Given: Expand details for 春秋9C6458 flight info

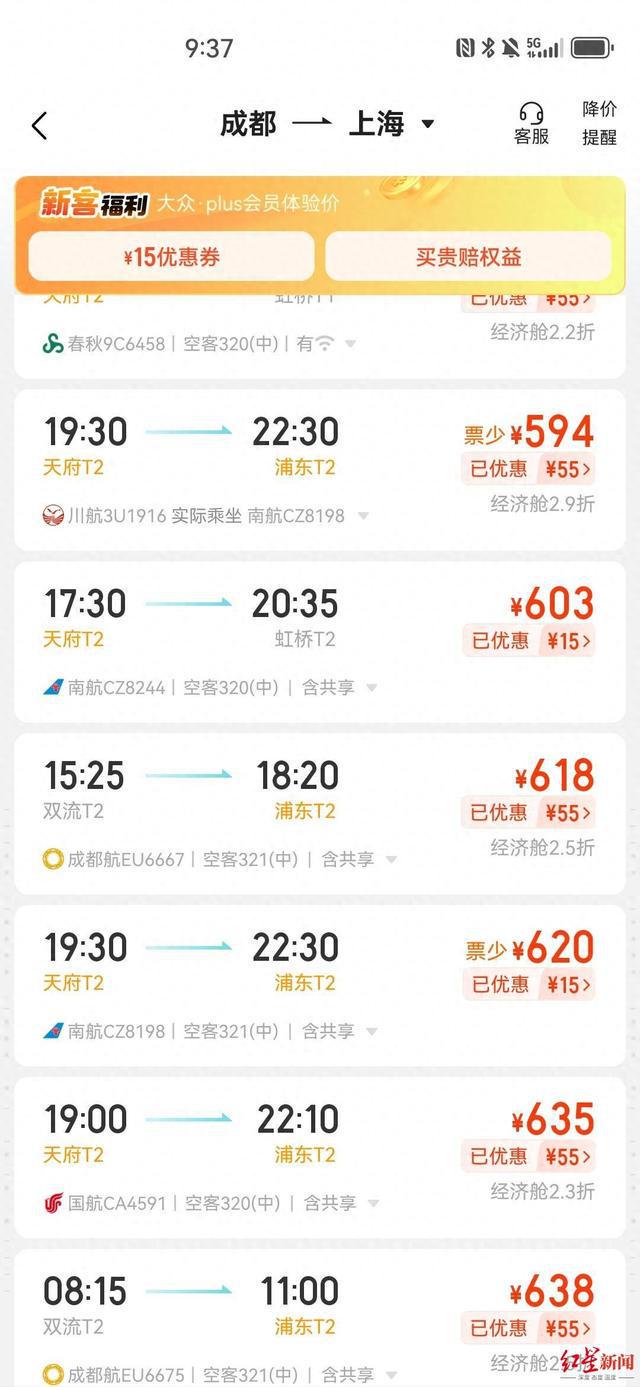Looking at the screenshot, I should tap(350, 344).
